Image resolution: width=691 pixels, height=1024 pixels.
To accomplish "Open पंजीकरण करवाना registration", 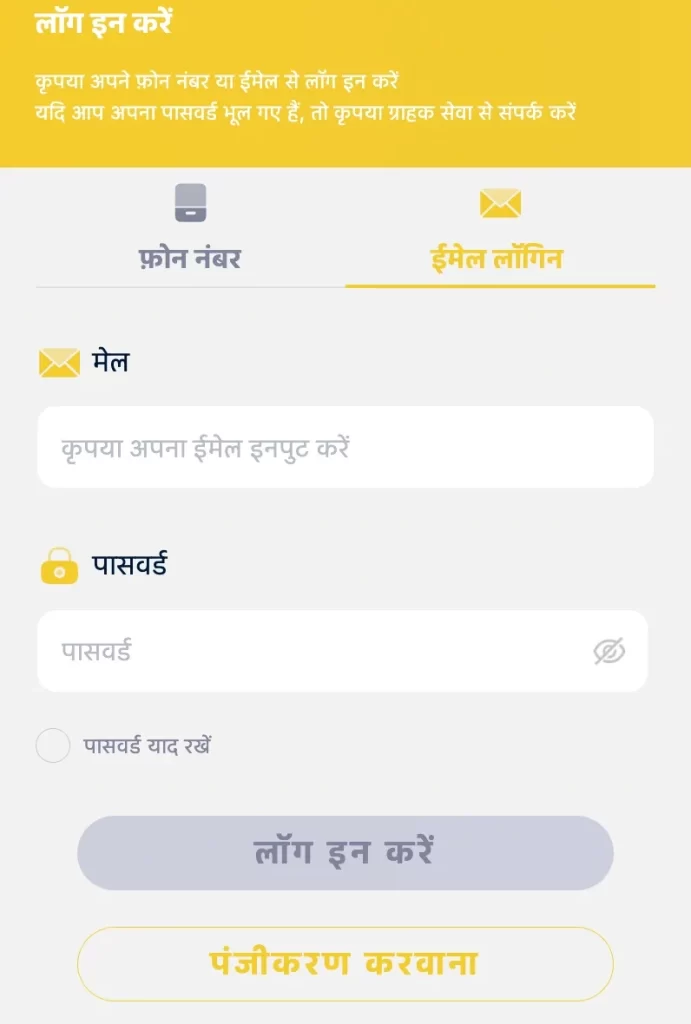I will 345,964.
